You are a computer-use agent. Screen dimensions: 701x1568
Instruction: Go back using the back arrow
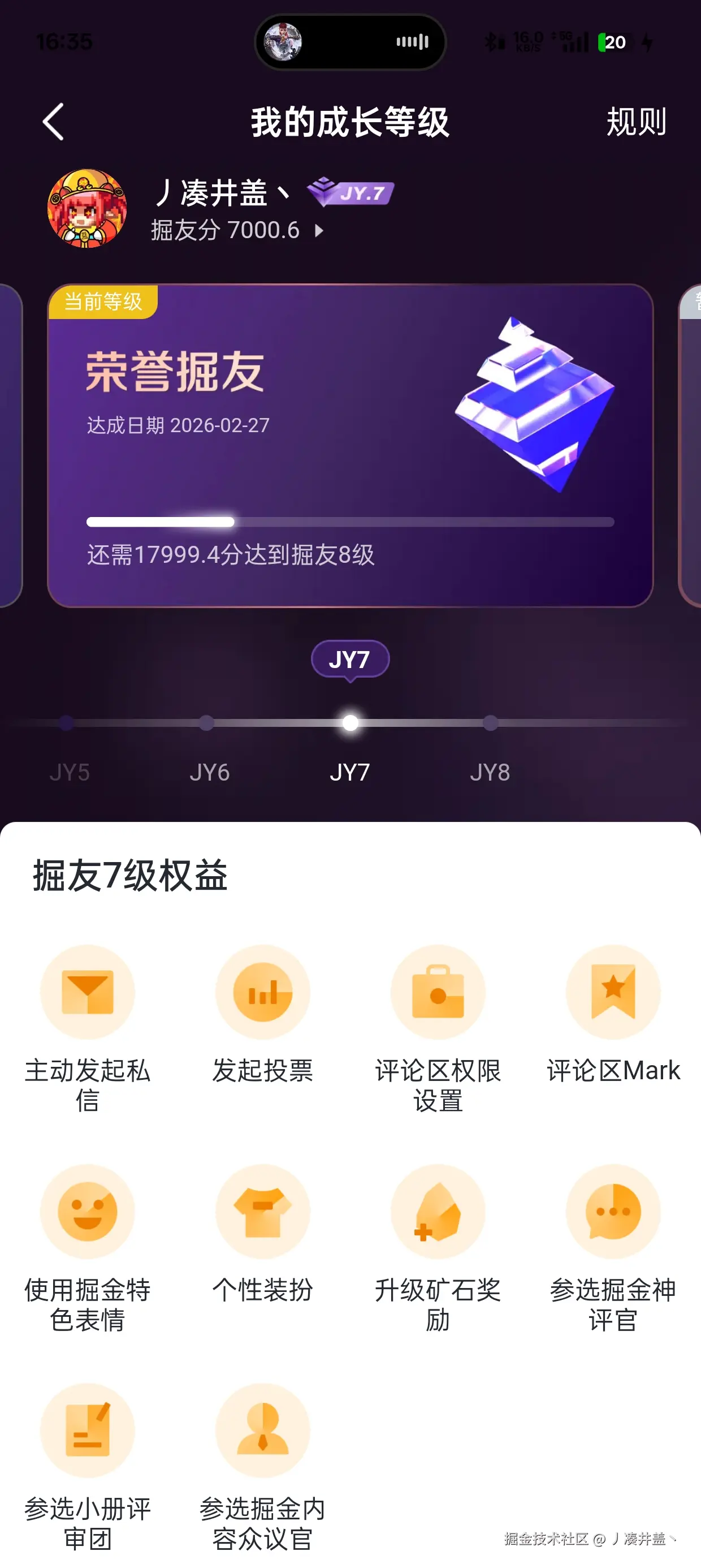tap(54, 121)
